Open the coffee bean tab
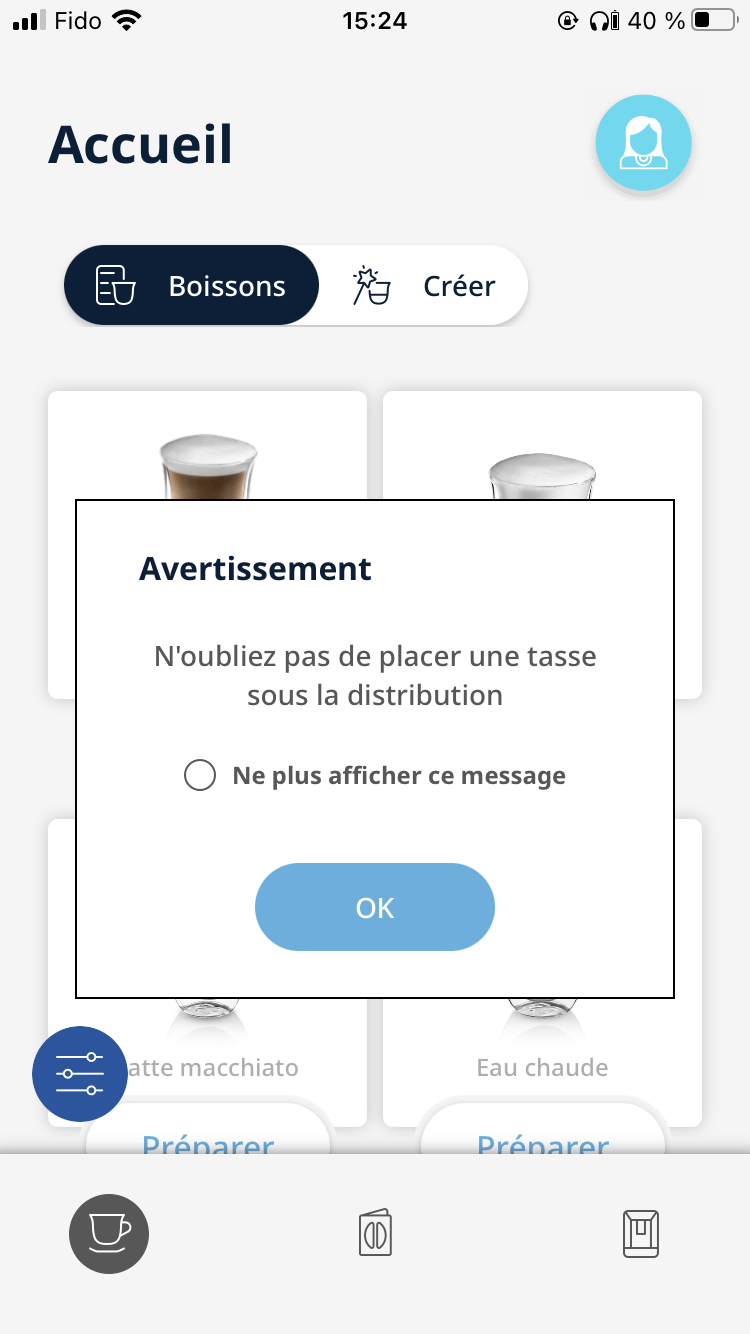 pos(375,1234)
